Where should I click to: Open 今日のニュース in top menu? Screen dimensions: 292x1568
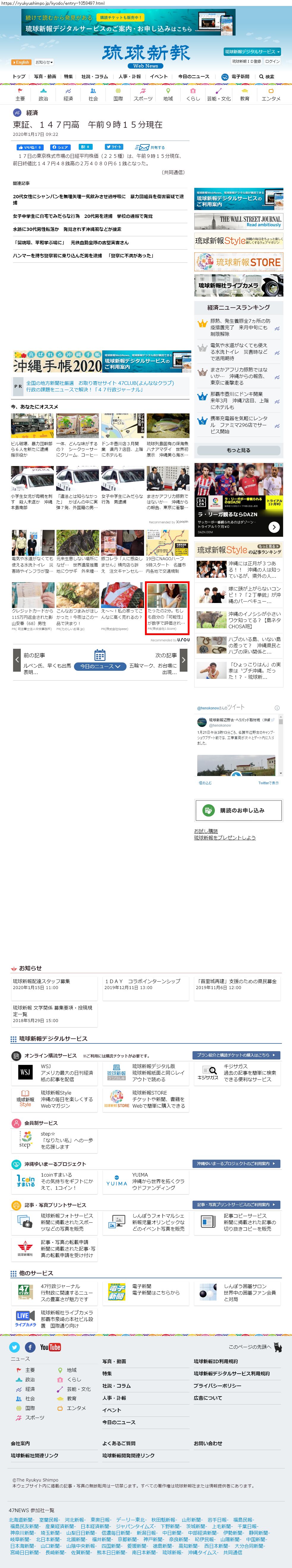click(193, 77)
